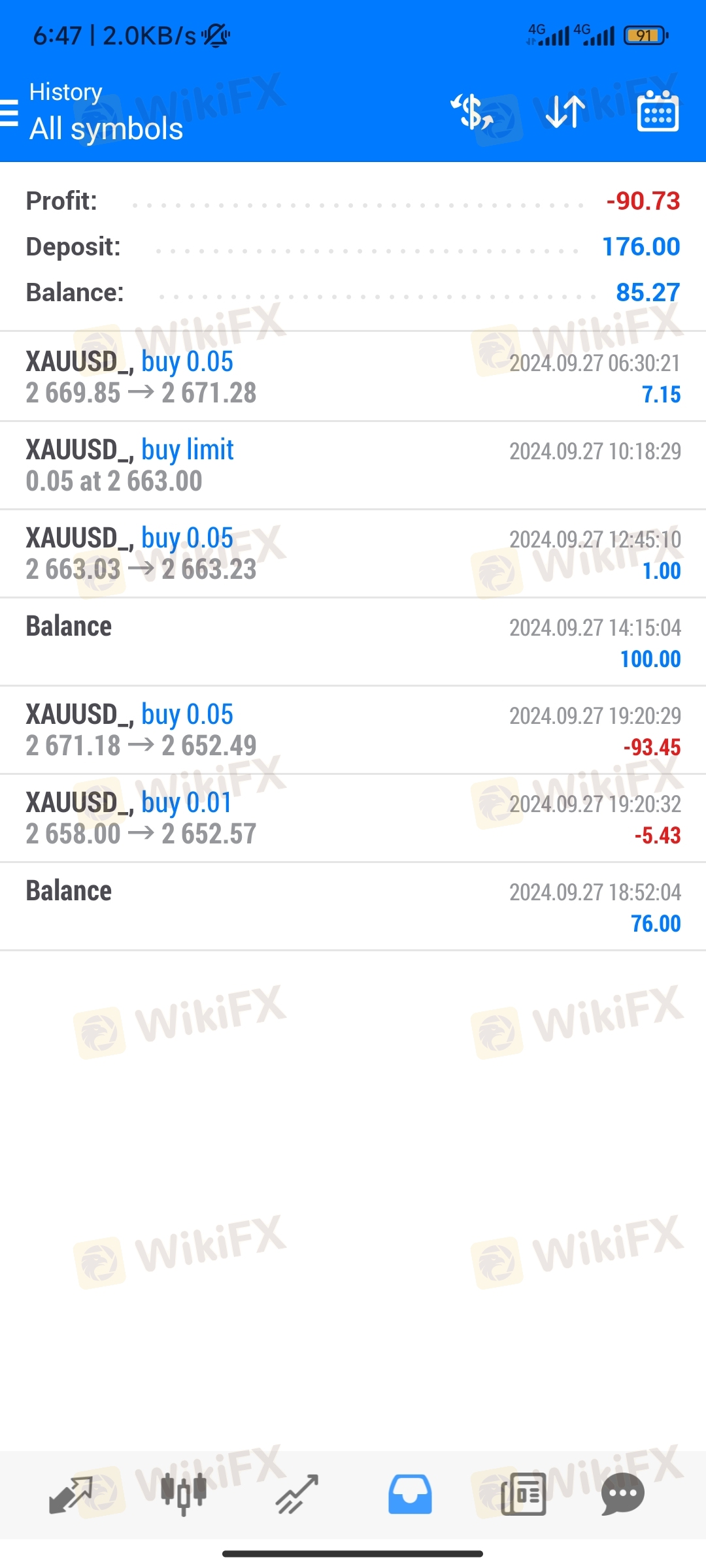This screenshot has height=1568, width=706.
Task: Expand the Balance 76.00 entry
Action: pos(353,906)
